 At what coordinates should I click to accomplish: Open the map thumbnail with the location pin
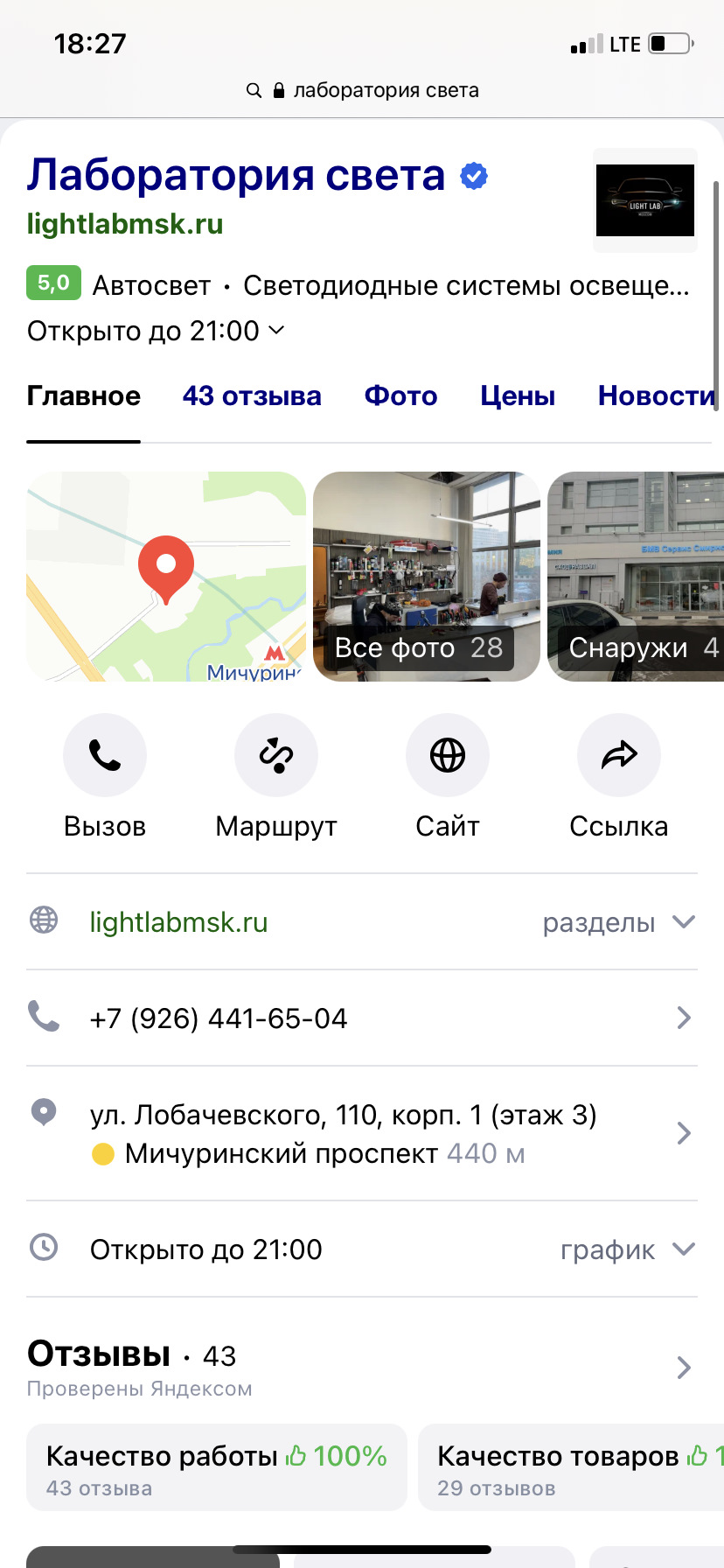coord(166,576)
